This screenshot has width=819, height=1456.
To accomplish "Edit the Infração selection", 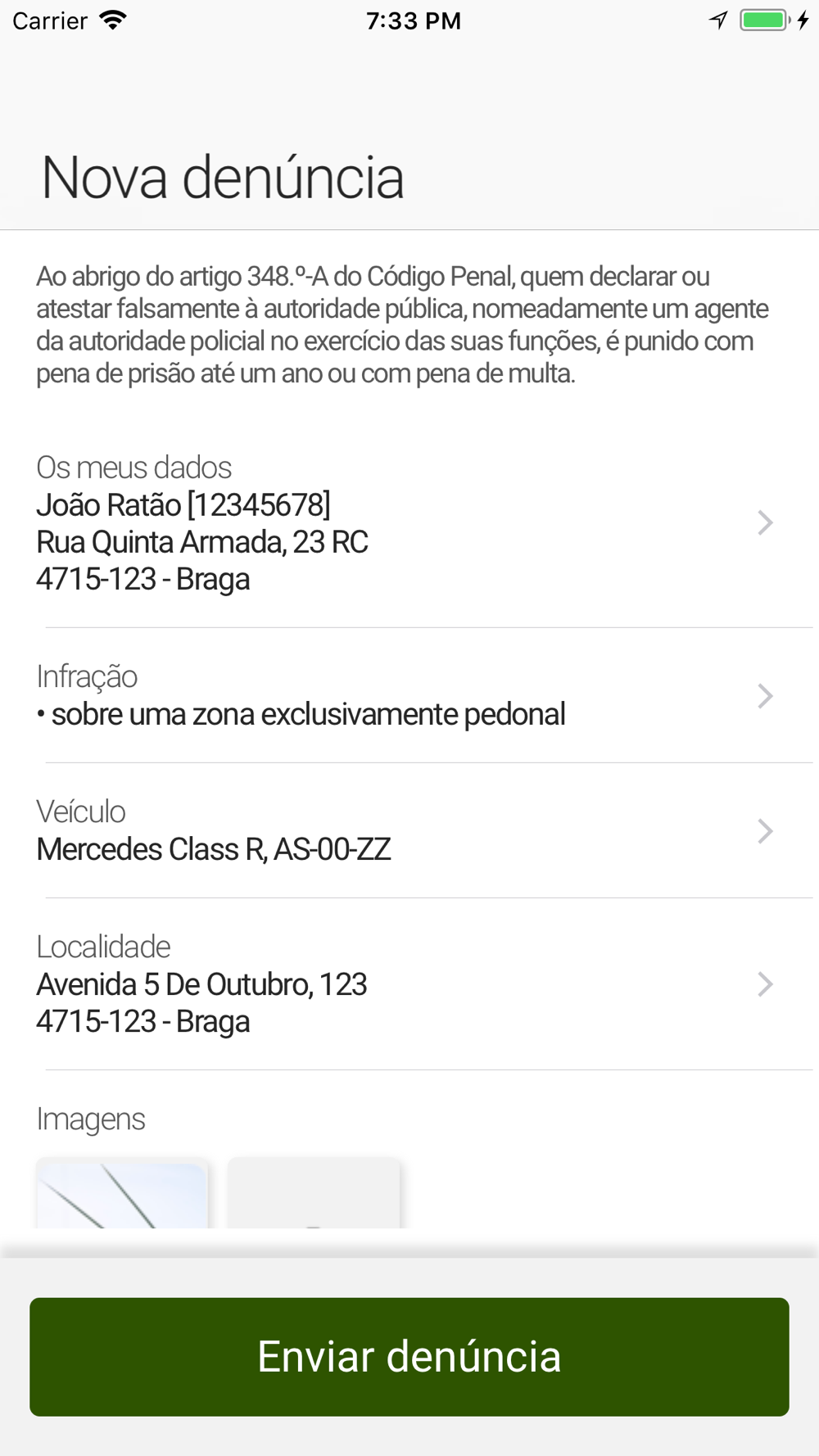I will [x=409, y=696].
